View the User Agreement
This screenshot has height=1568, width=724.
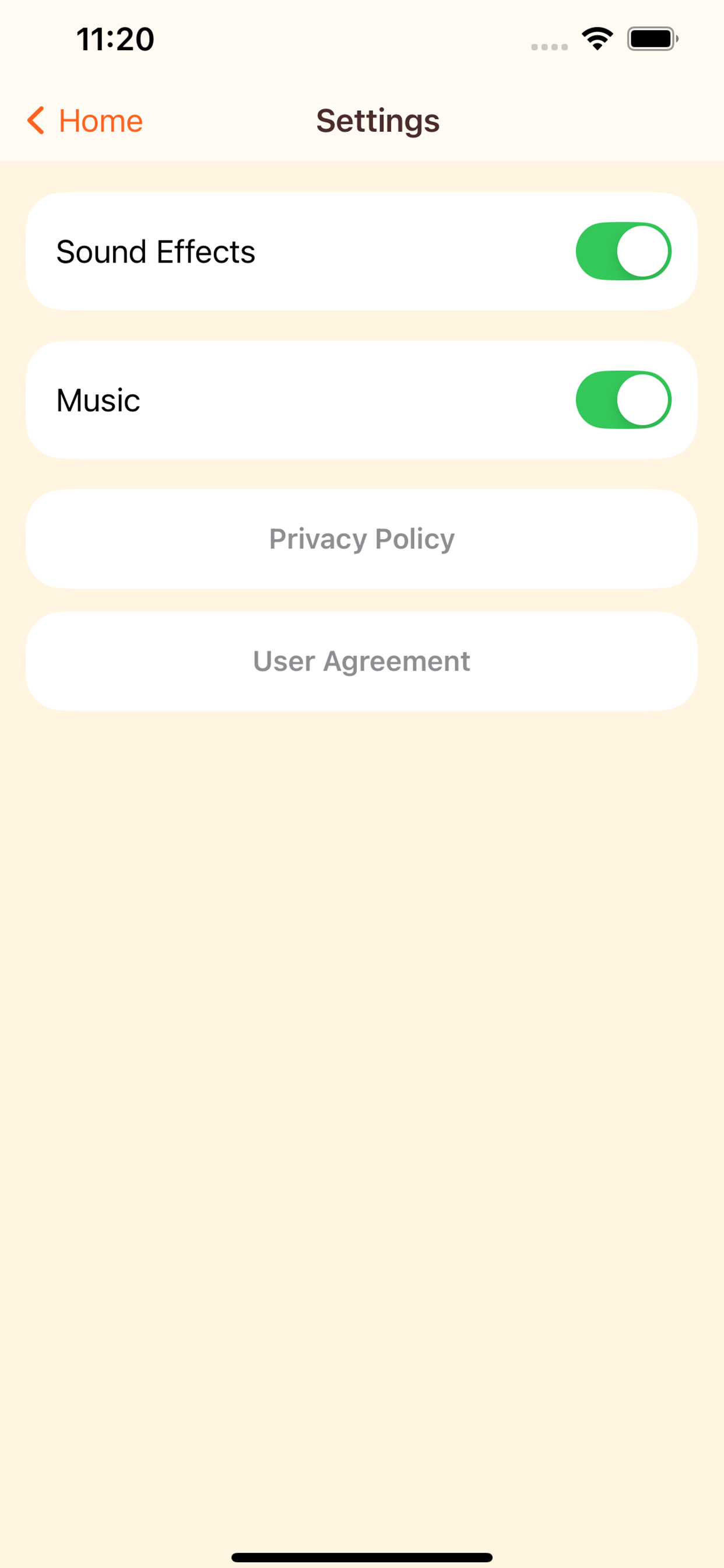[x=361, y=661]
